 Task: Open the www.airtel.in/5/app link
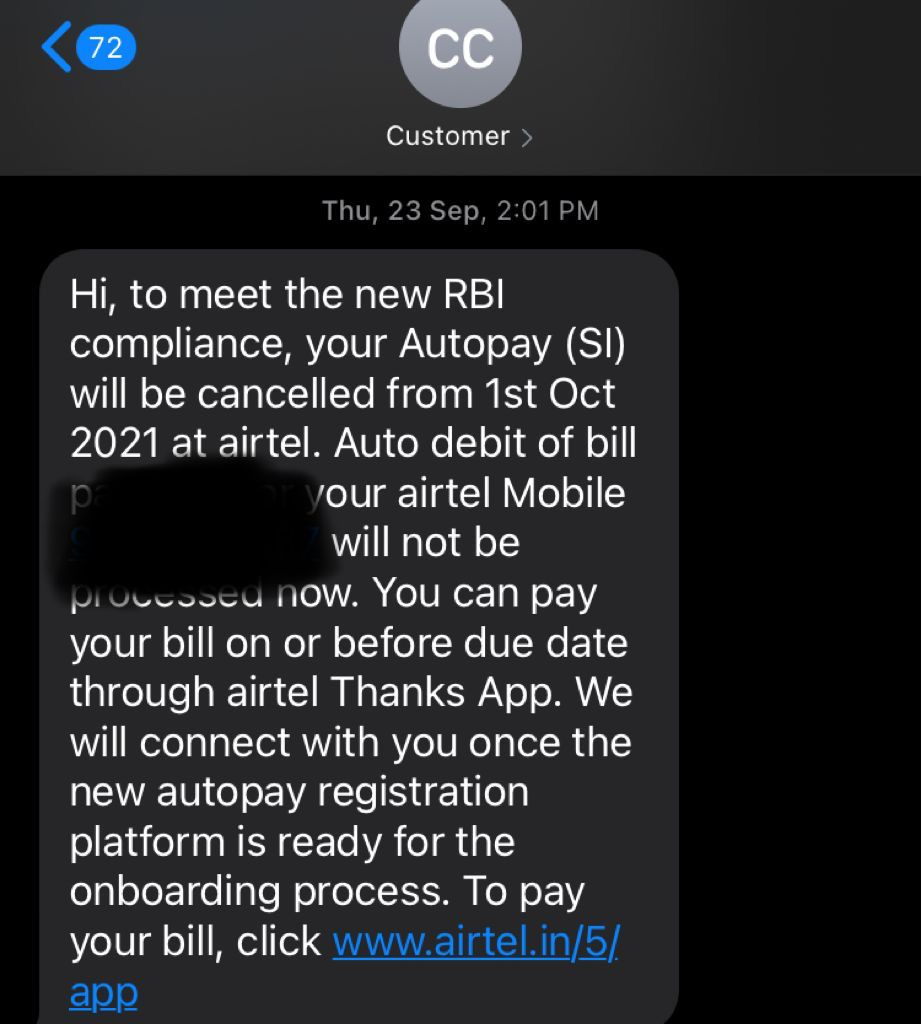pos(475,942)
